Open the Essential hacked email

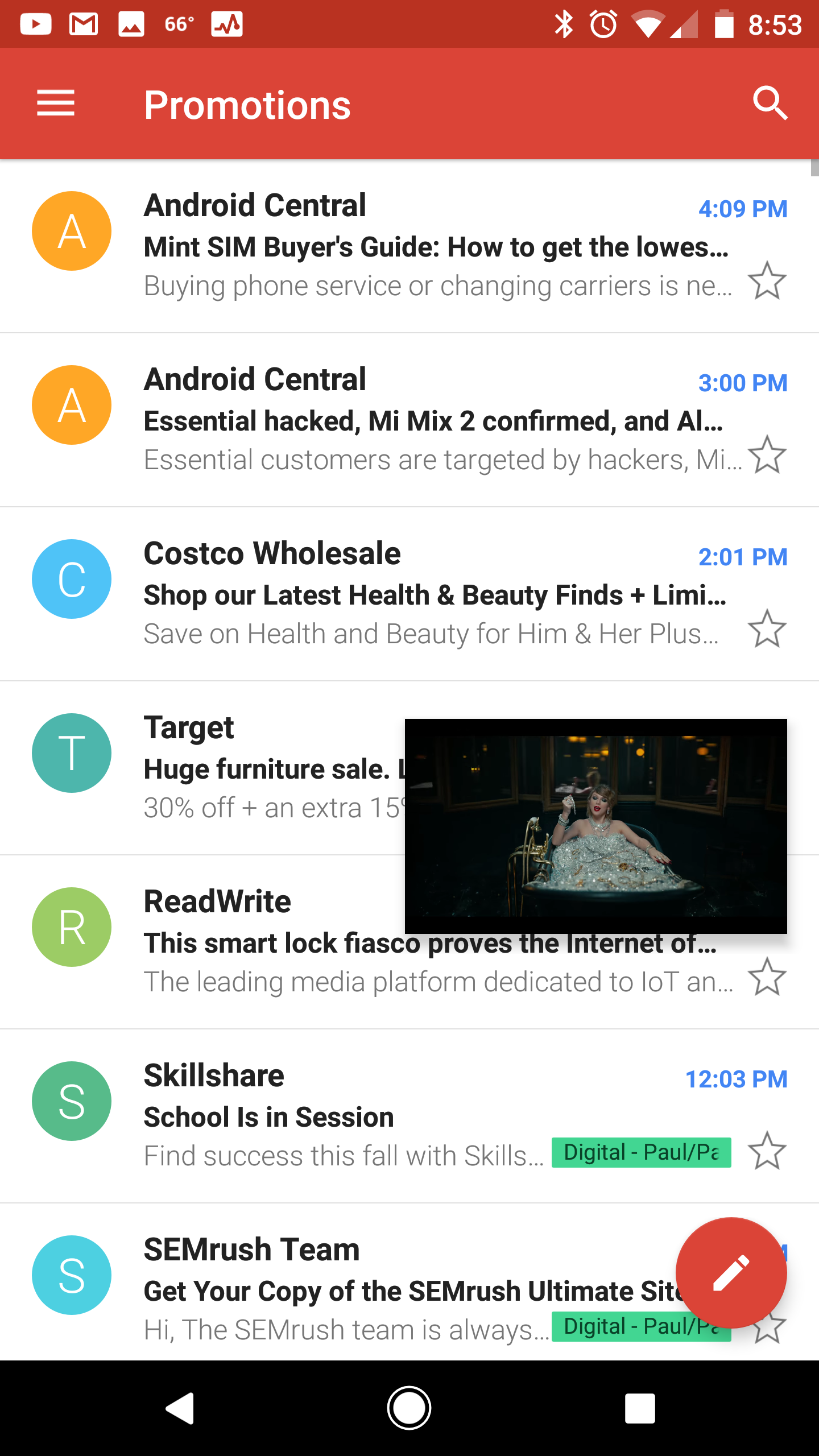click(409, 420)
